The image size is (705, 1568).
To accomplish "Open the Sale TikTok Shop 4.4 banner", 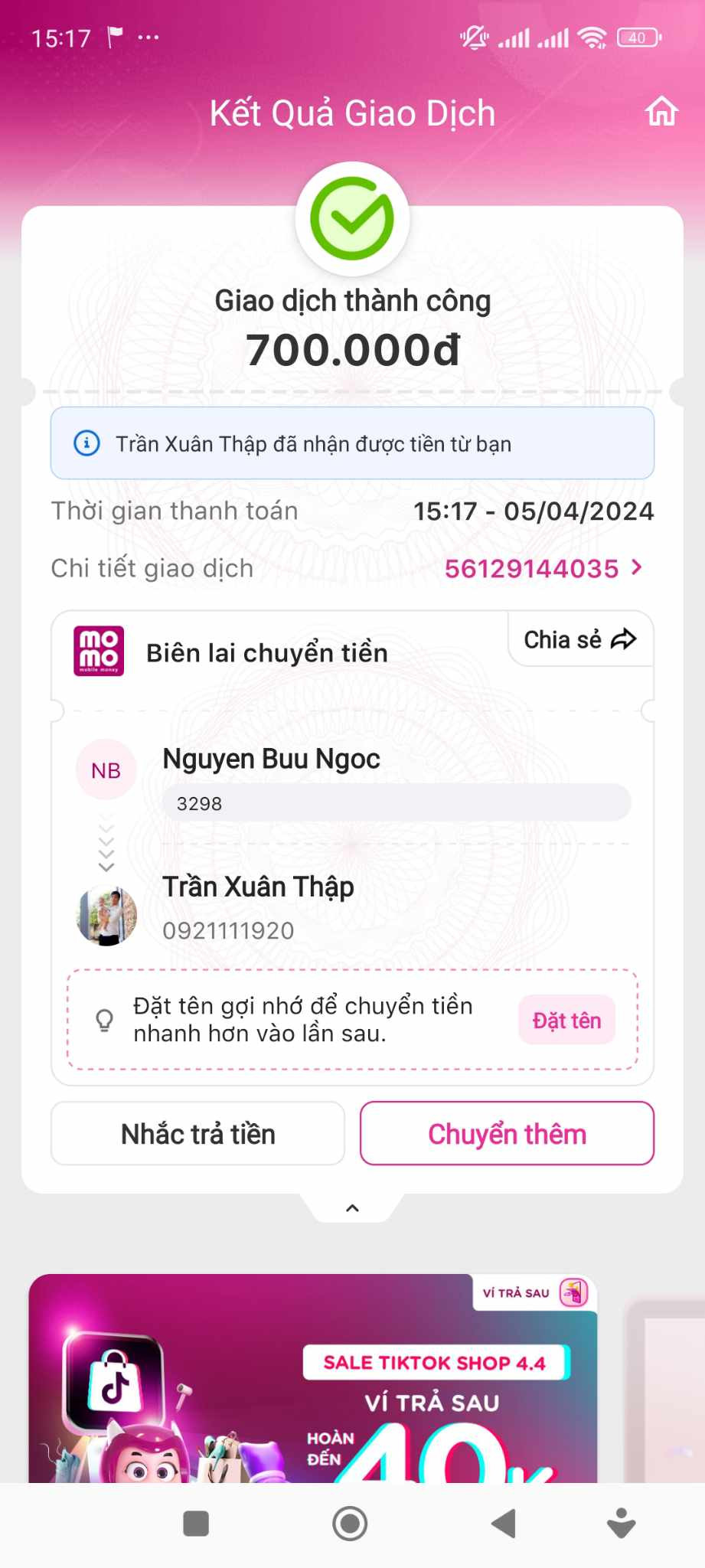I will pos(312,1378).
